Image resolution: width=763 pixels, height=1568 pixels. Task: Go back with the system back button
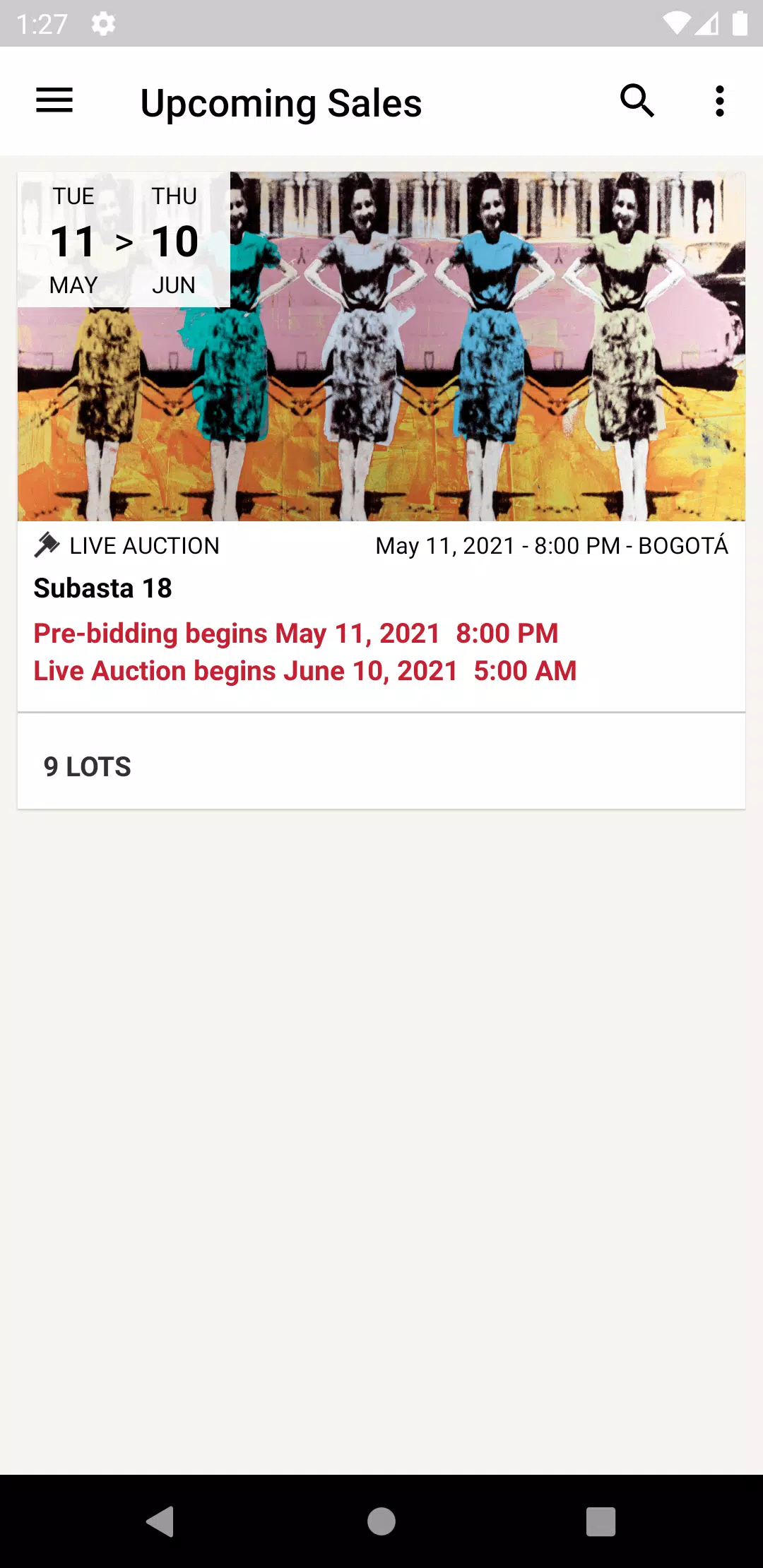tap(160, 1521)
